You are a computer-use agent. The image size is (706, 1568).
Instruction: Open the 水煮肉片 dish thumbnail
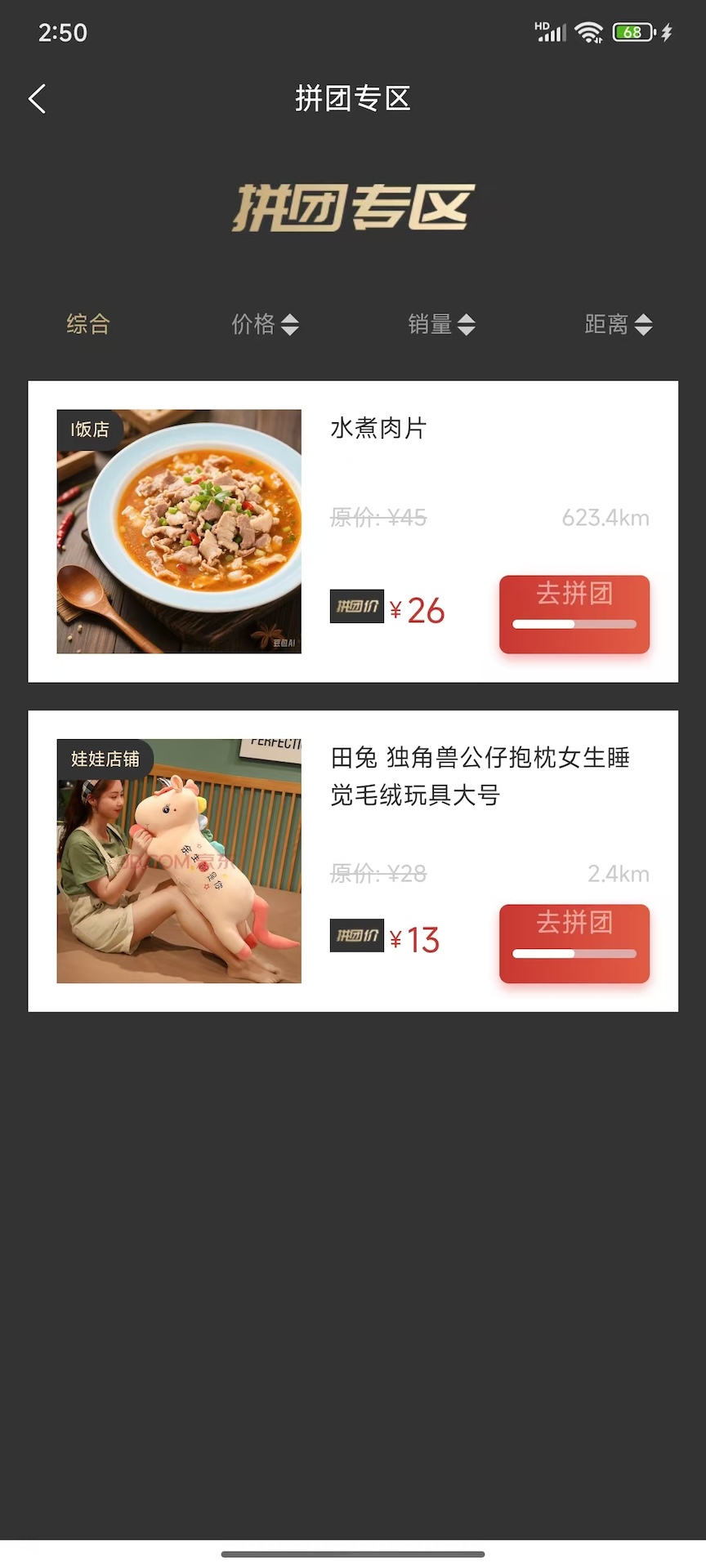[178, 531]
